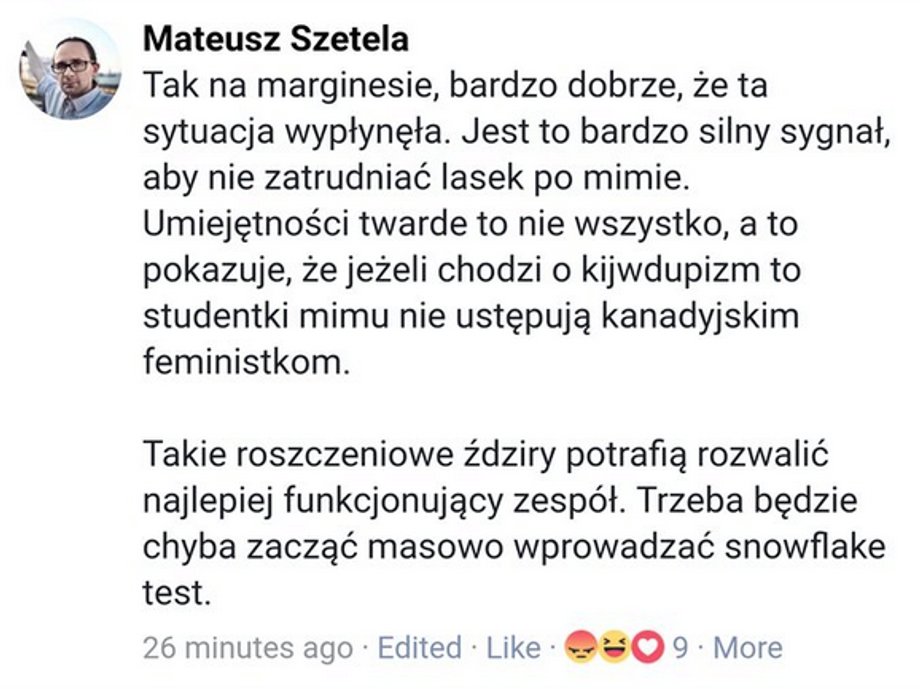View the comment's edit history via Edited
This screenshot has width=920, height=689.
(419, 648)
